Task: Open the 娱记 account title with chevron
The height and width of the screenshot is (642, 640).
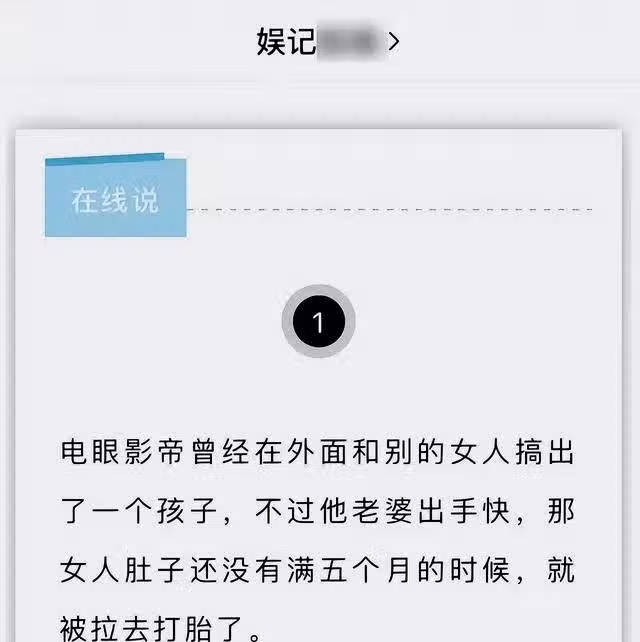Action: (328, 42)
